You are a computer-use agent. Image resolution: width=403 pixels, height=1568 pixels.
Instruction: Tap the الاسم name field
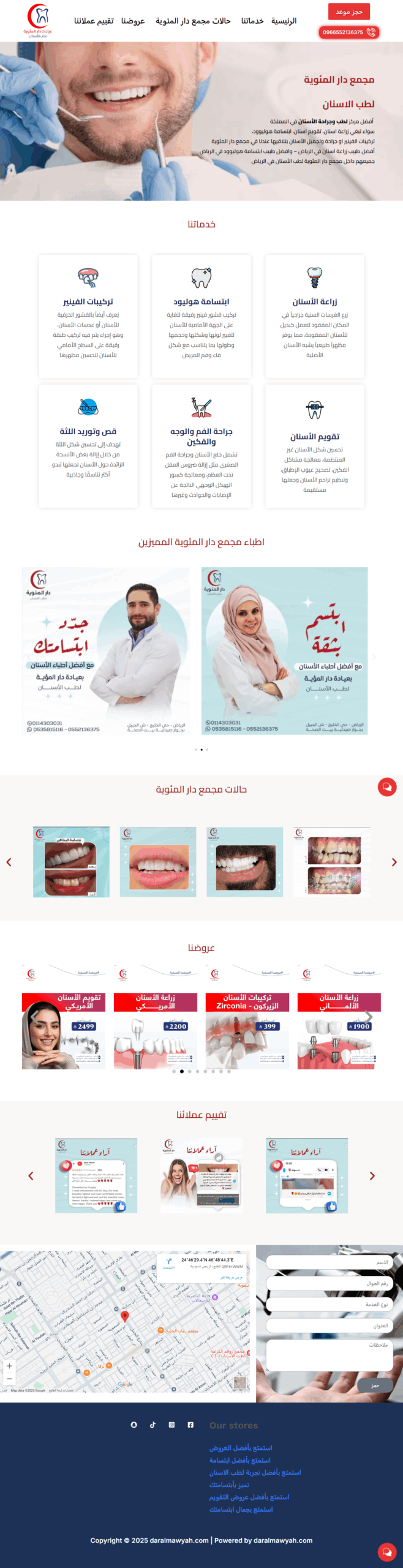click(x=329, y=1262)
